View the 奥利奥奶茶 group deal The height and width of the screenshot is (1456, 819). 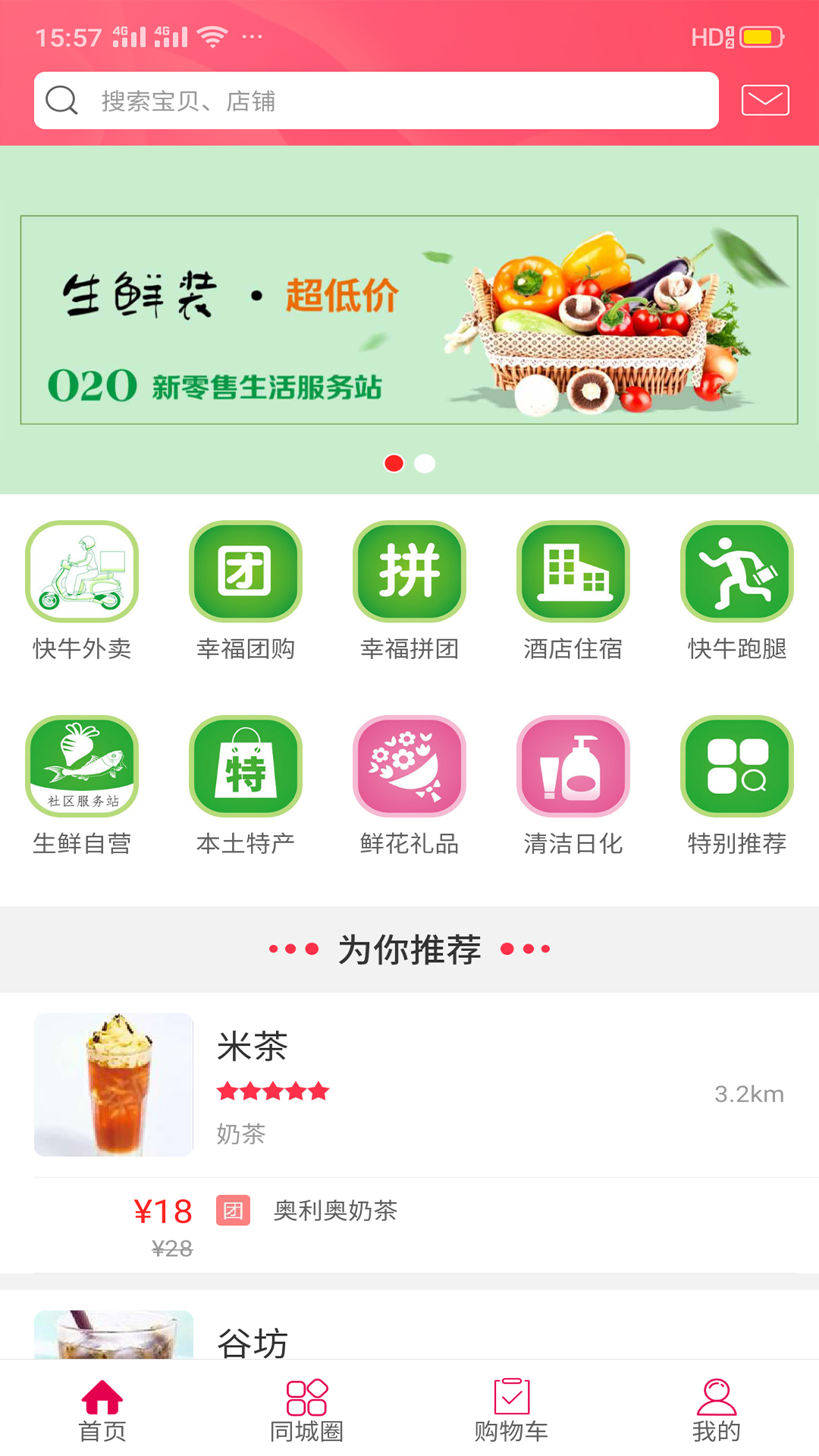coord(335,1211)
